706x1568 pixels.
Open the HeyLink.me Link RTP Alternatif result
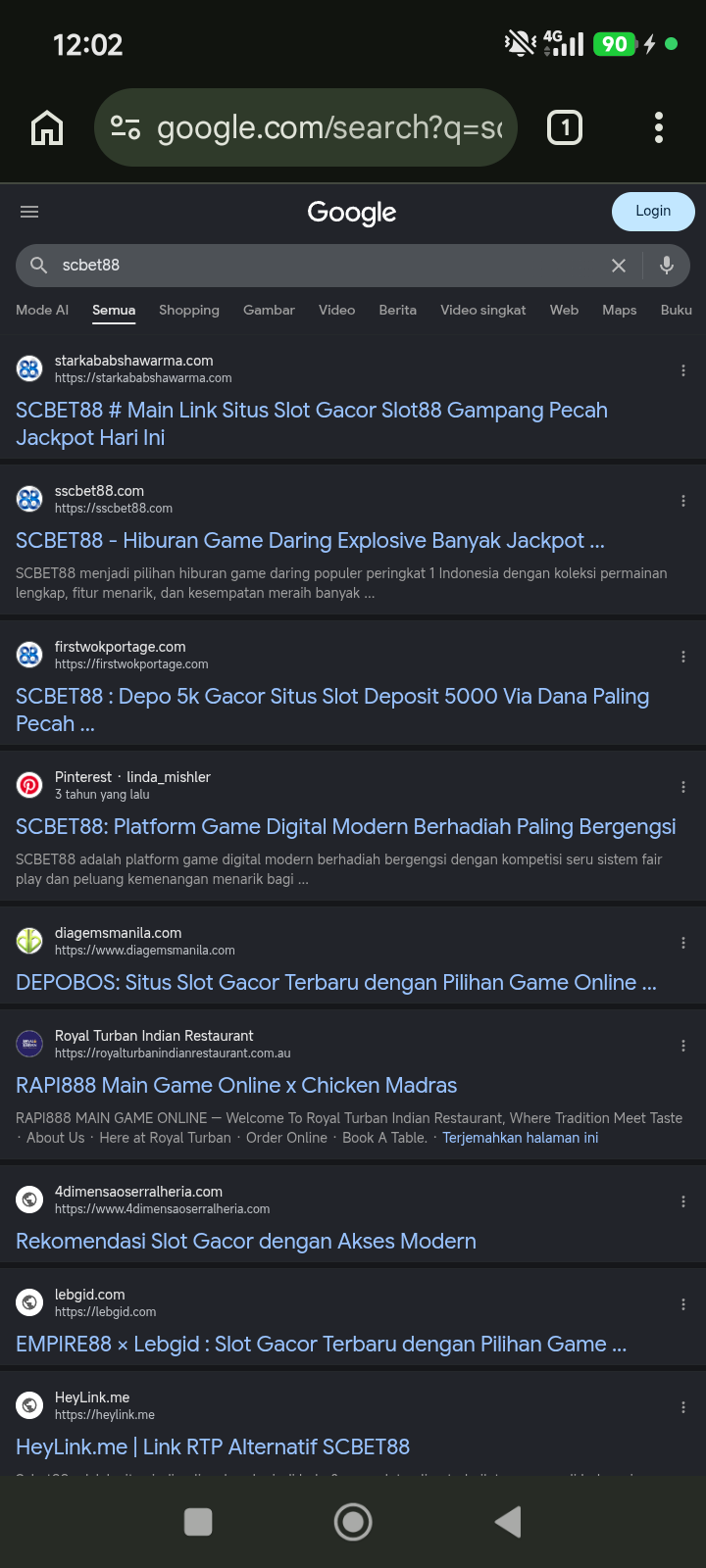click(213, 1447)
